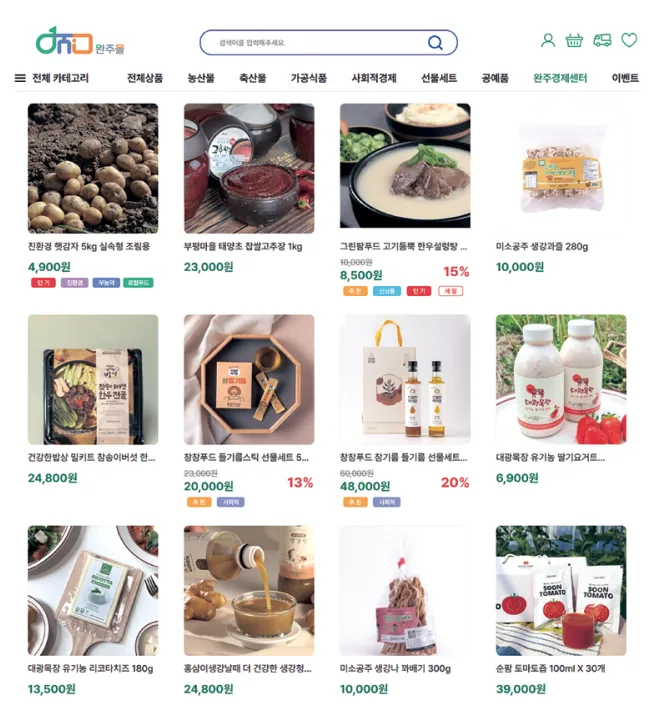Image resolution: width=657 pixels, height=723 pixels.
Task: Switch to the 선물세트 tab
Action: (439, 78)
